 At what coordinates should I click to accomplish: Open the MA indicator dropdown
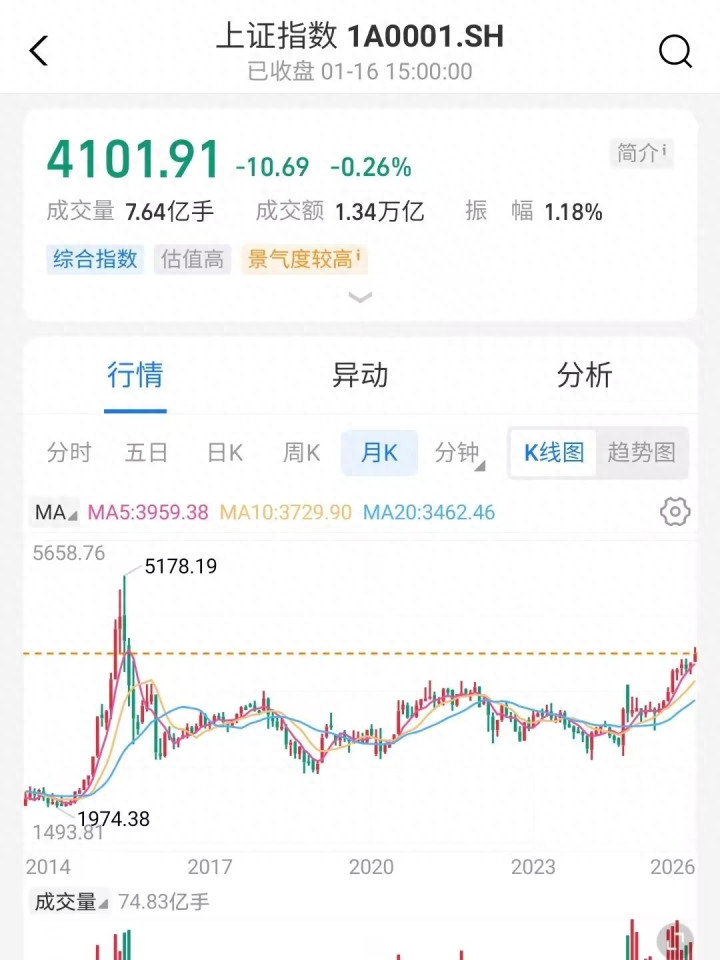click(x=56, y=513)
